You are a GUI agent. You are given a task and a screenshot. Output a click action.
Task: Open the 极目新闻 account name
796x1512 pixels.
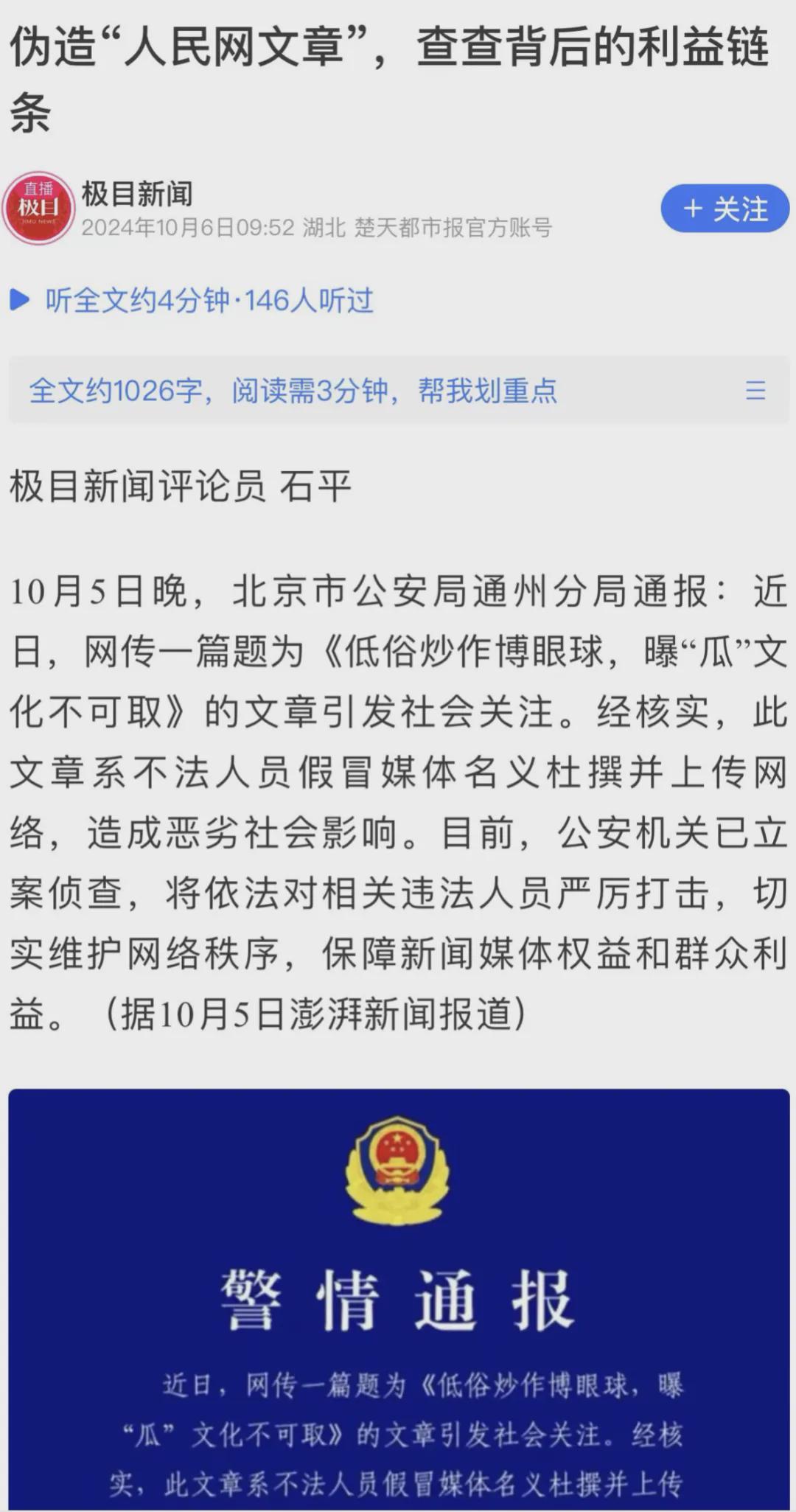[x=137, y=194]
